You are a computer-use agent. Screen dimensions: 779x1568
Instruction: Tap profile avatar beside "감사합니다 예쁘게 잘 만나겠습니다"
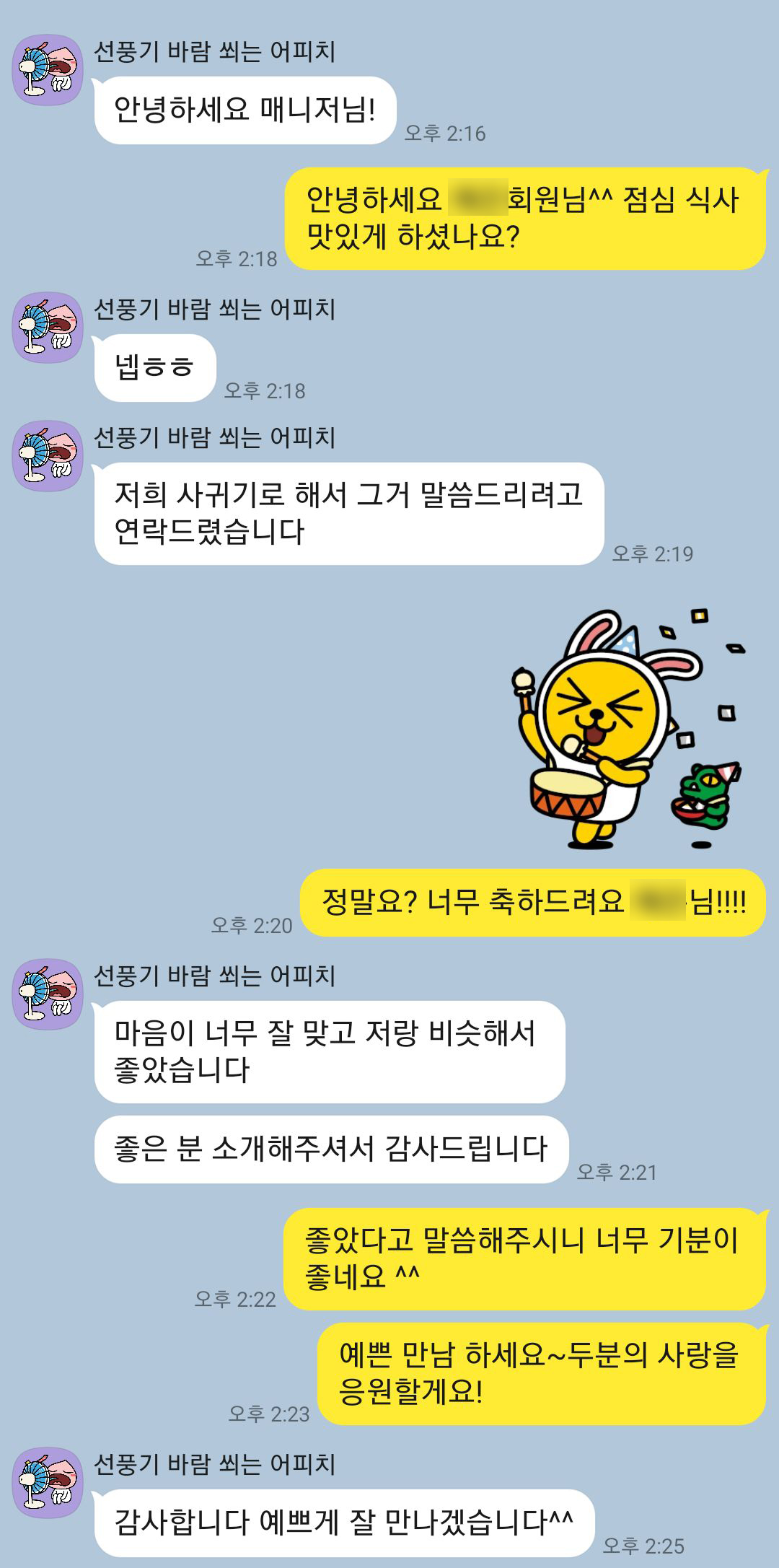click(x=48, y=1482)
